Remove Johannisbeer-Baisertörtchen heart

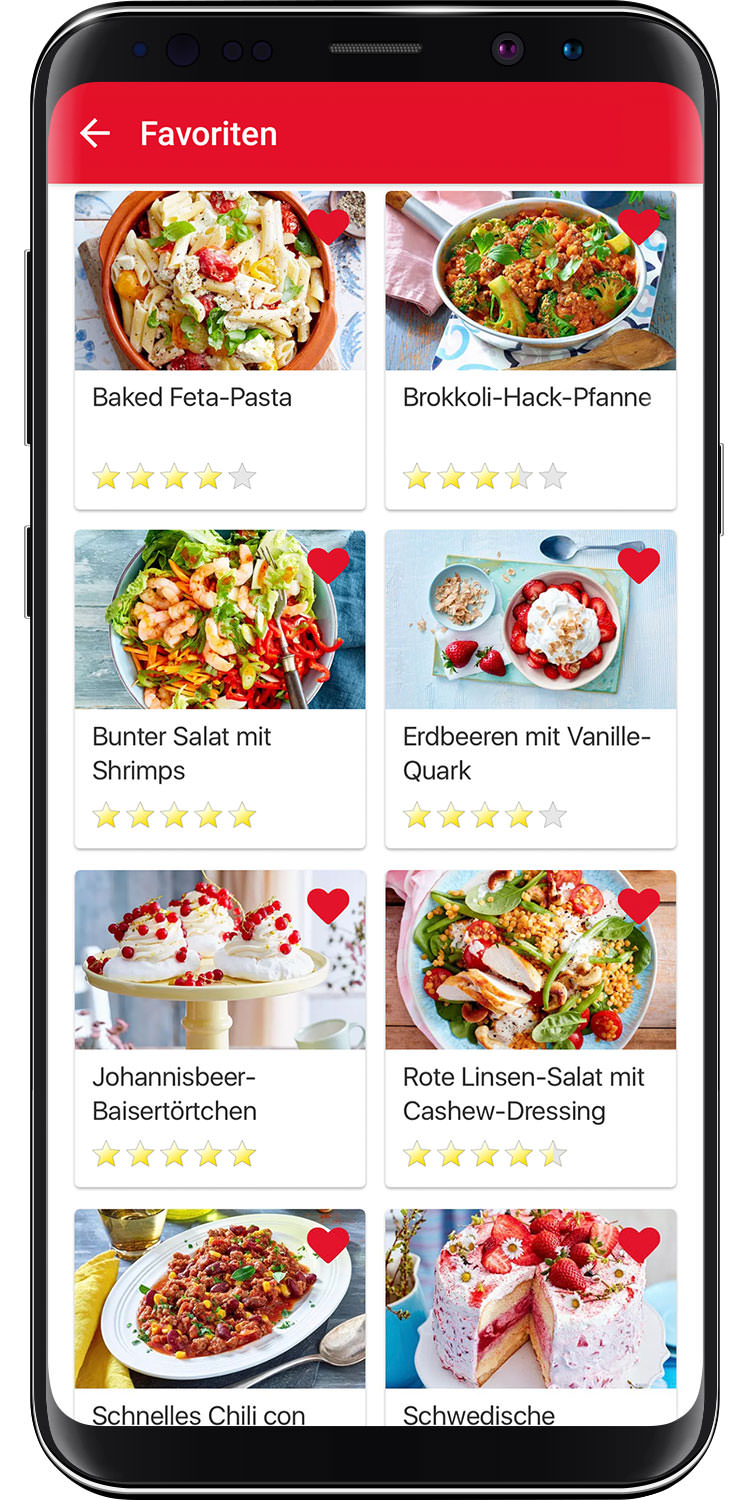pyautogui.click(x=328, y=905)
